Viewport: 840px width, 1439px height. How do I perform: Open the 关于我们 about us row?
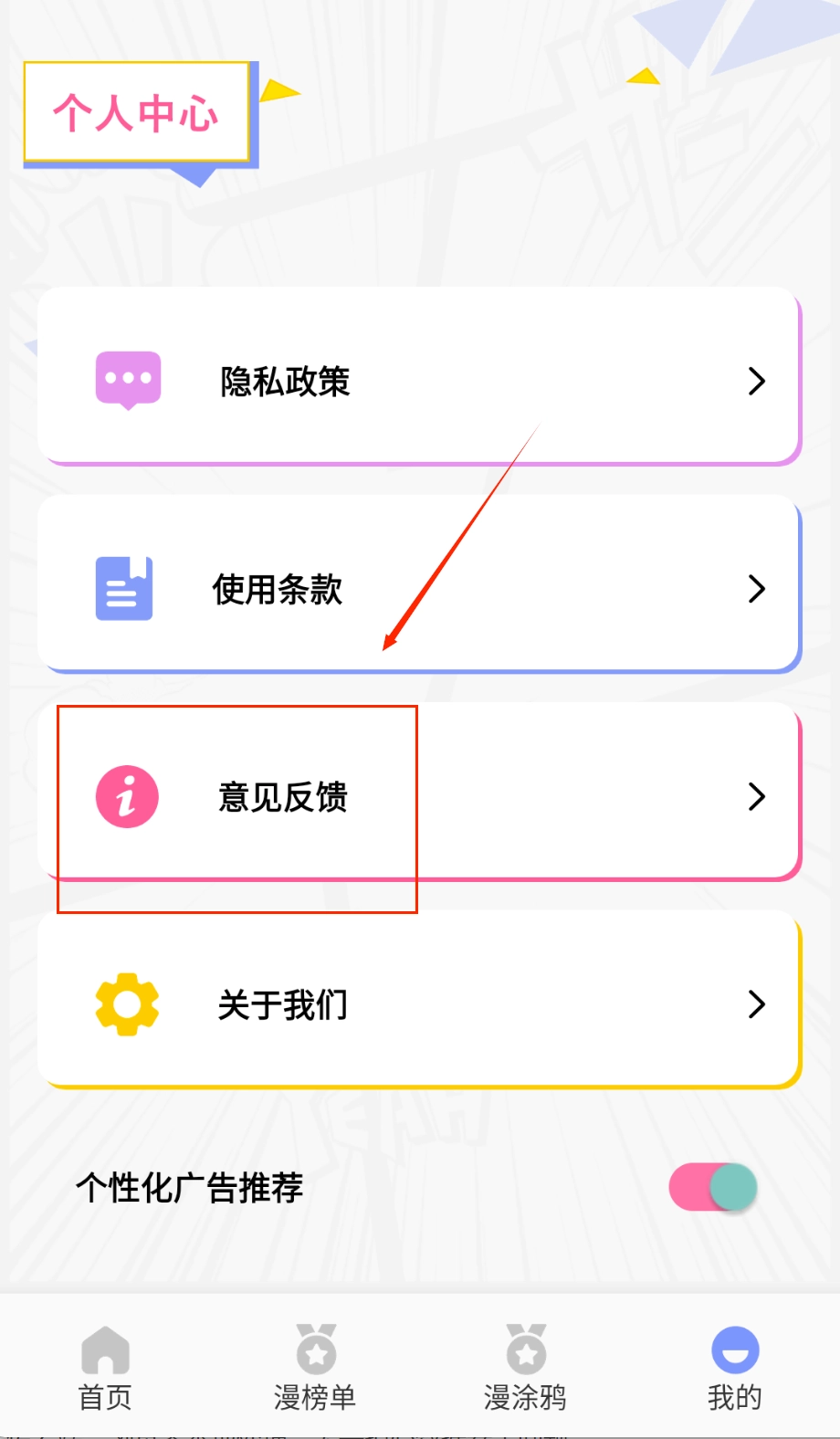click(x=418, y=1003)
